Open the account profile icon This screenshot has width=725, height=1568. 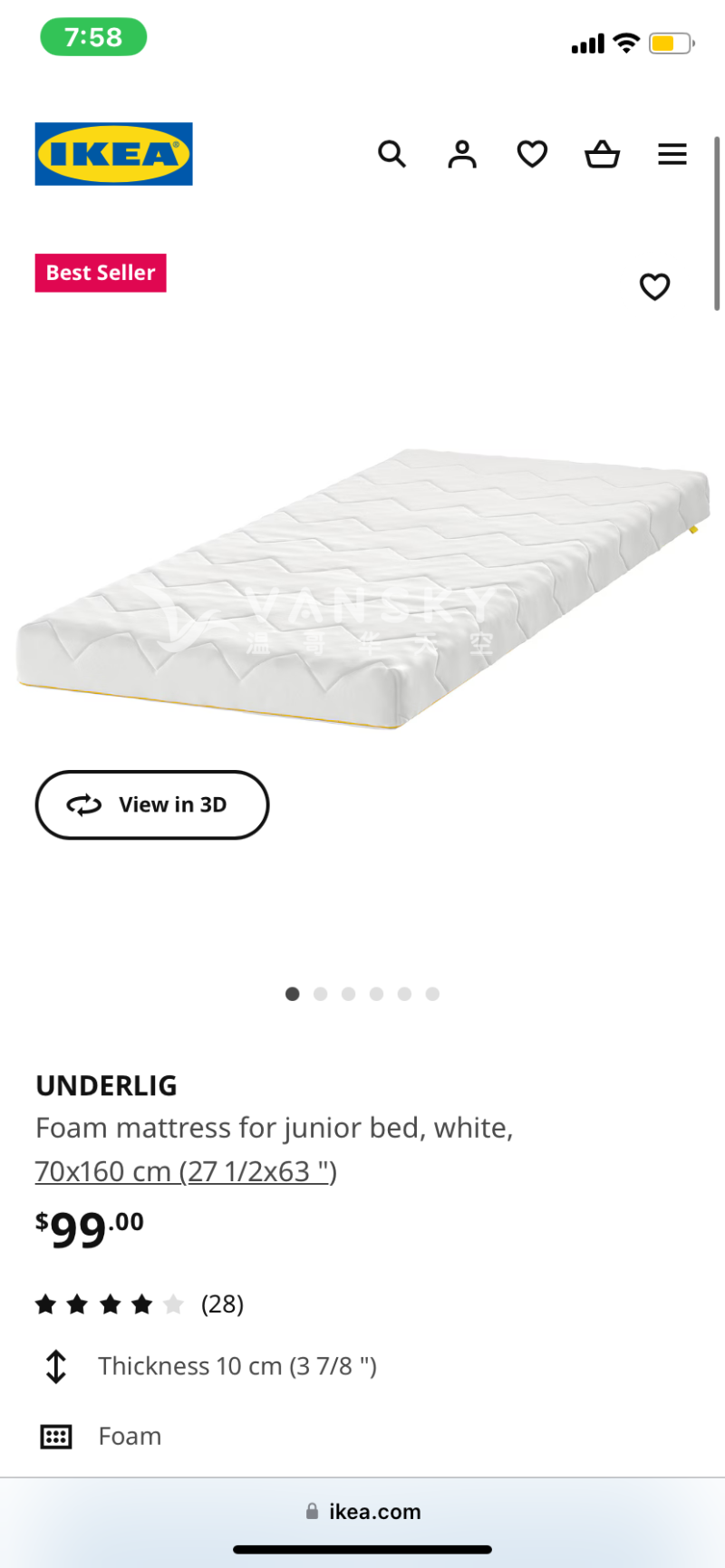pyautogui.click(x=462, y=154)
